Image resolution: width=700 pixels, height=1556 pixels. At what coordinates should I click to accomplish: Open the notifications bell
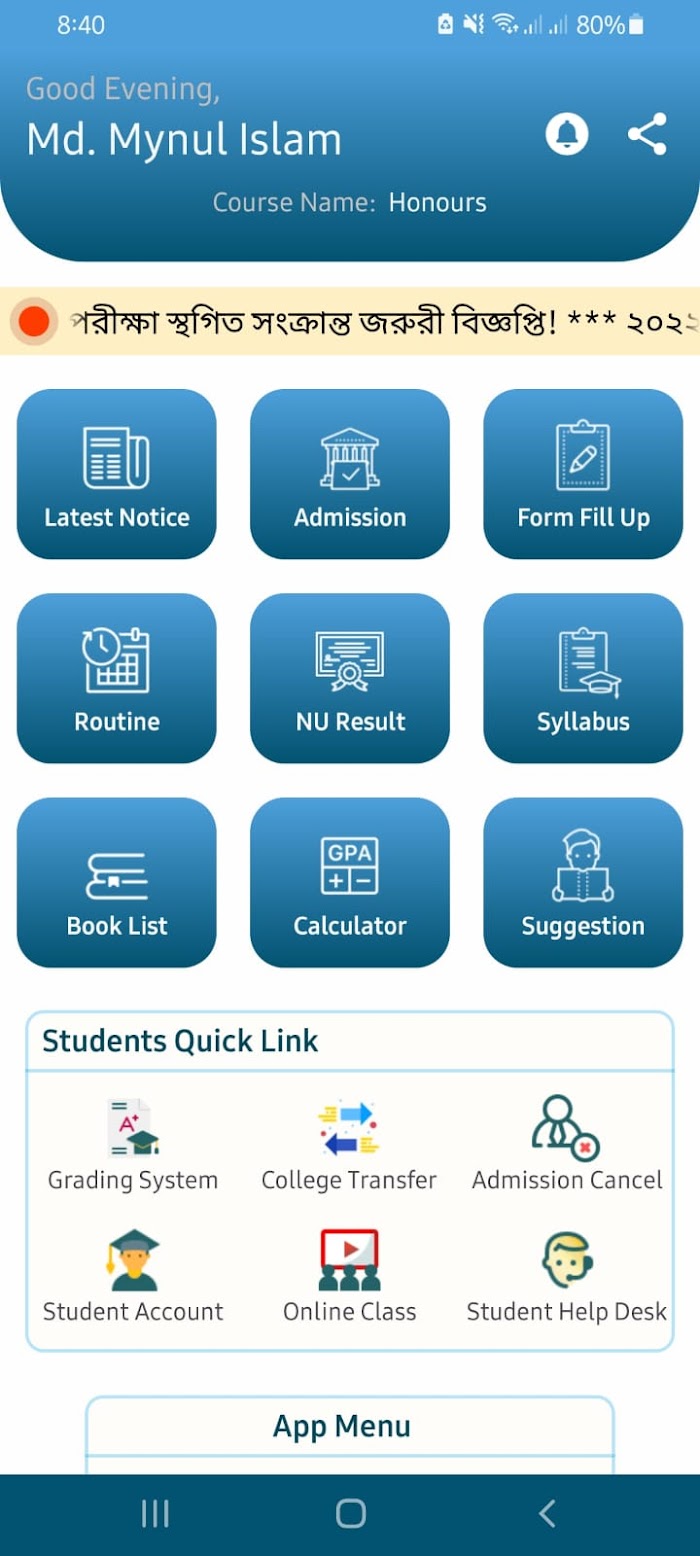coord(567,134)
